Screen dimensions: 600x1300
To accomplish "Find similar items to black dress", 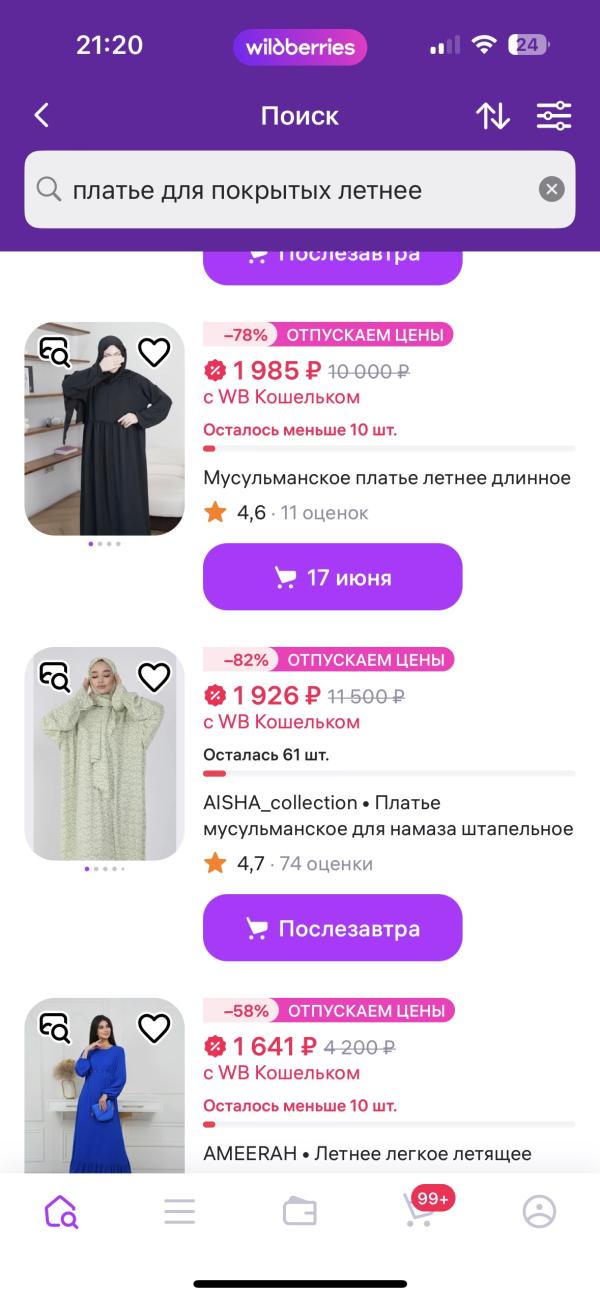I will (54, 352).
